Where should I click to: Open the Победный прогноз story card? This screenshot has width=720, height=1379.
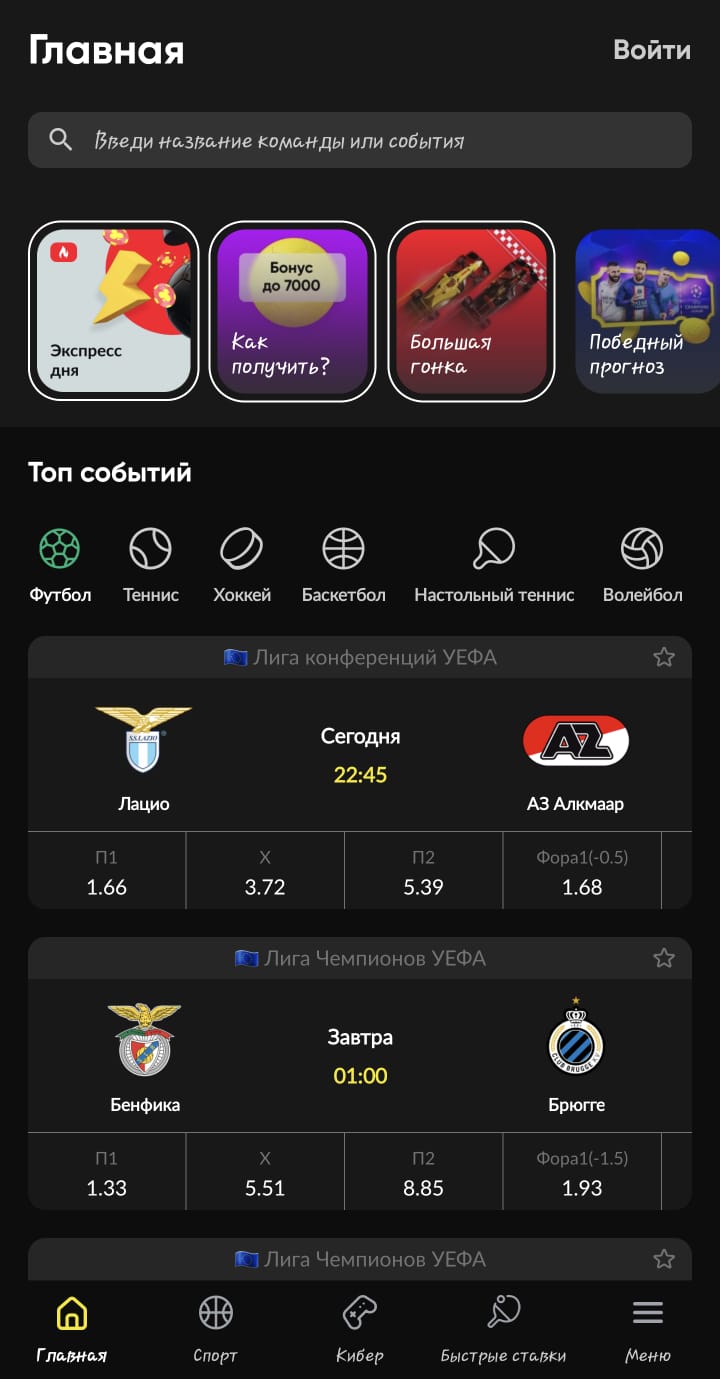(646, 311)
